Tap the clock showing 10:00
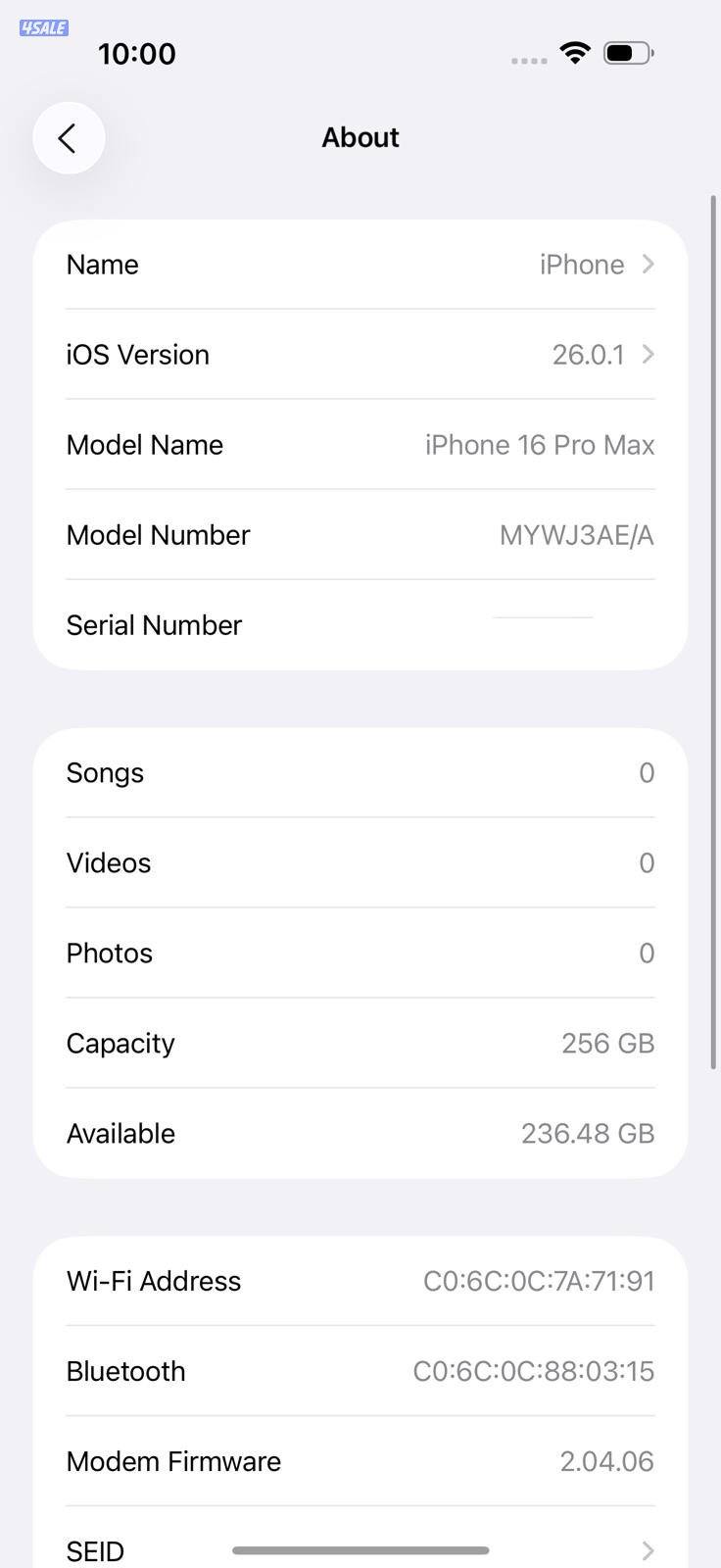Viewport: 721px width, 1568px height. [x=137, y=54]
